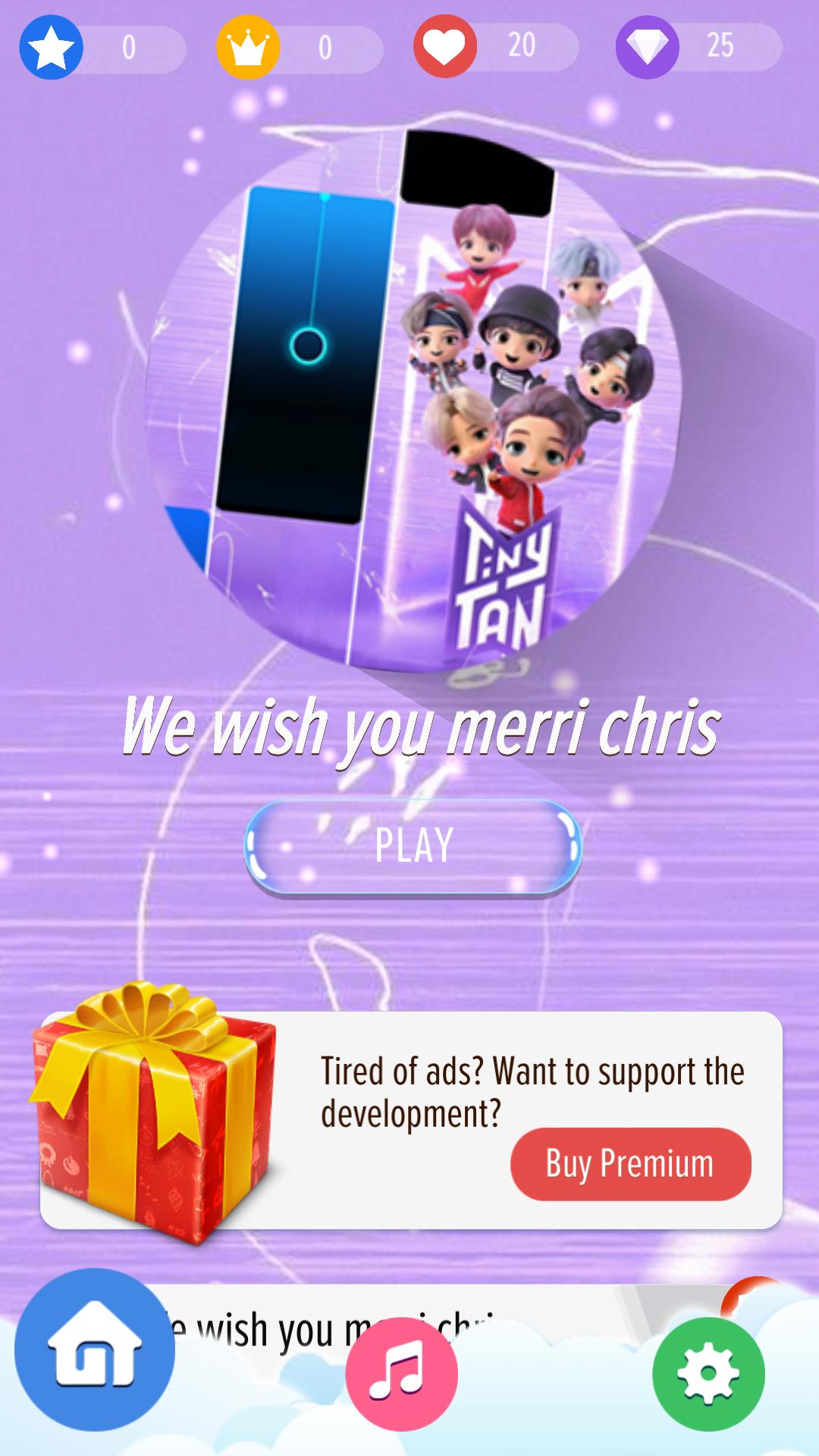This screenshot has width=819, height=1456.
Task: Open the TinyTAN song cover
Action: (x=413, y=402)
